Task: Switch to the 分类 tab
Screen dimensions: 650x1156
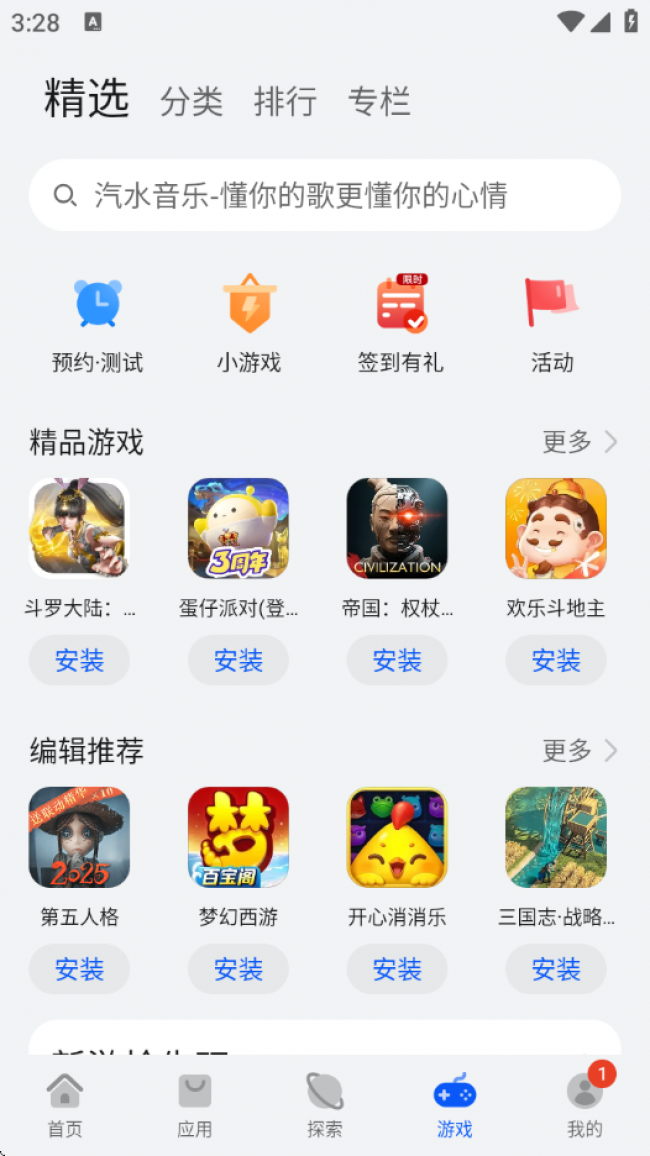Action: coord(191,101)
